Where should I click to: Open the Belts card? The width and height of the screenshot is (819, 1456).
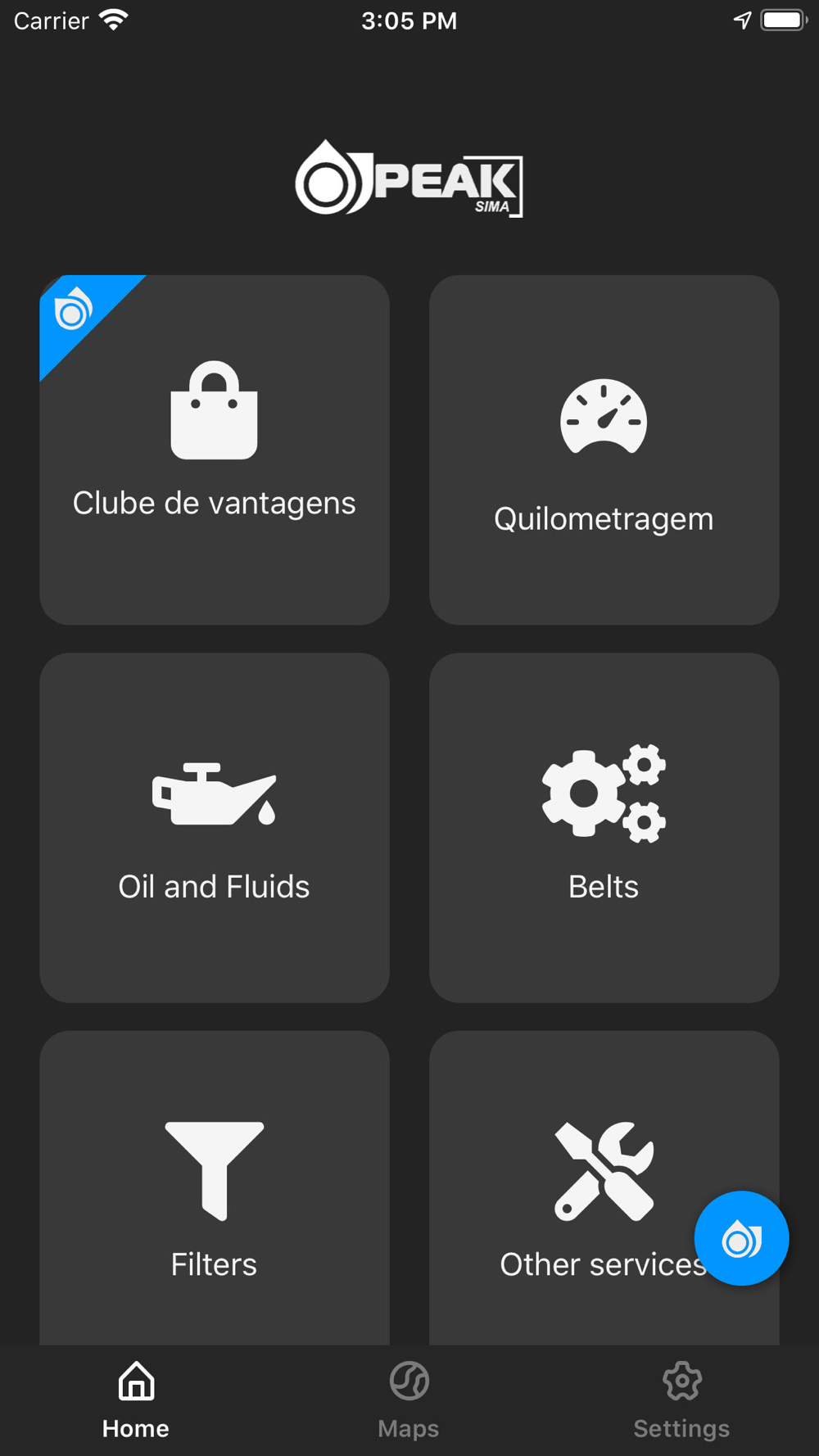(604, 827)
